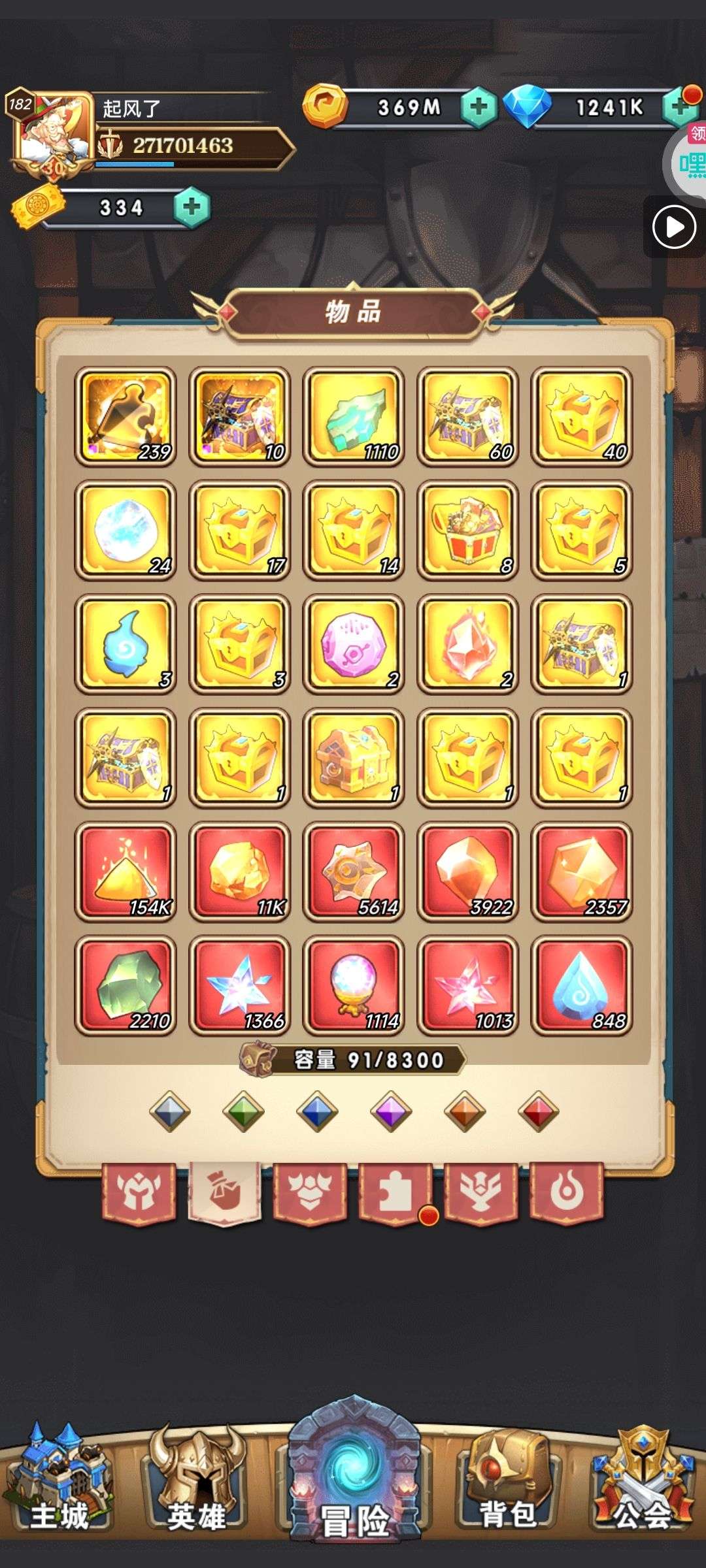The width and height of the screenshot is (706, 1568).
Task: Open the gold pile item showing 154K
Action: 126,872
